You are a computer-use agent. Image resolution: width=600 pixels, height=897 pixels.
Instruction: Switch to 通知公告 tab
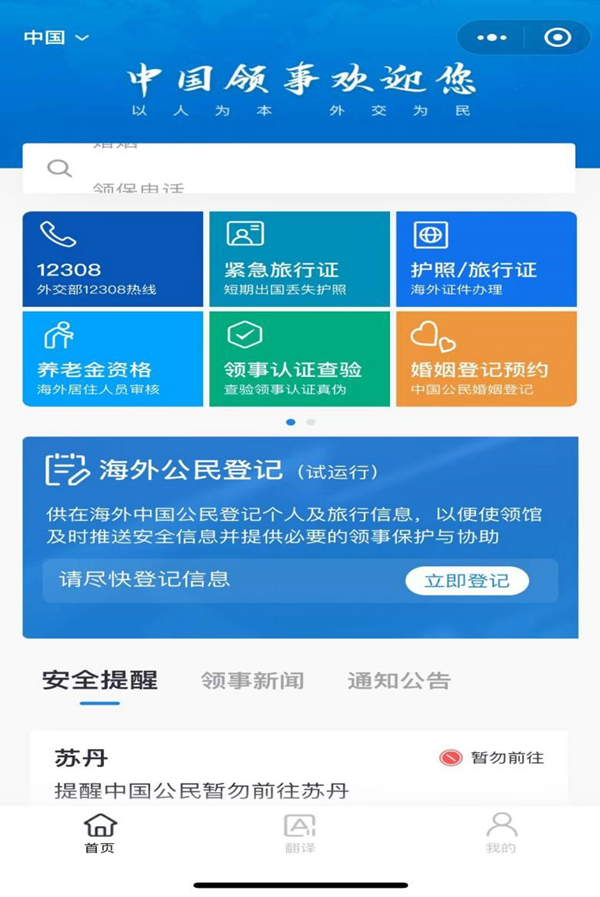pyautogui.click(x=399, y=681)
